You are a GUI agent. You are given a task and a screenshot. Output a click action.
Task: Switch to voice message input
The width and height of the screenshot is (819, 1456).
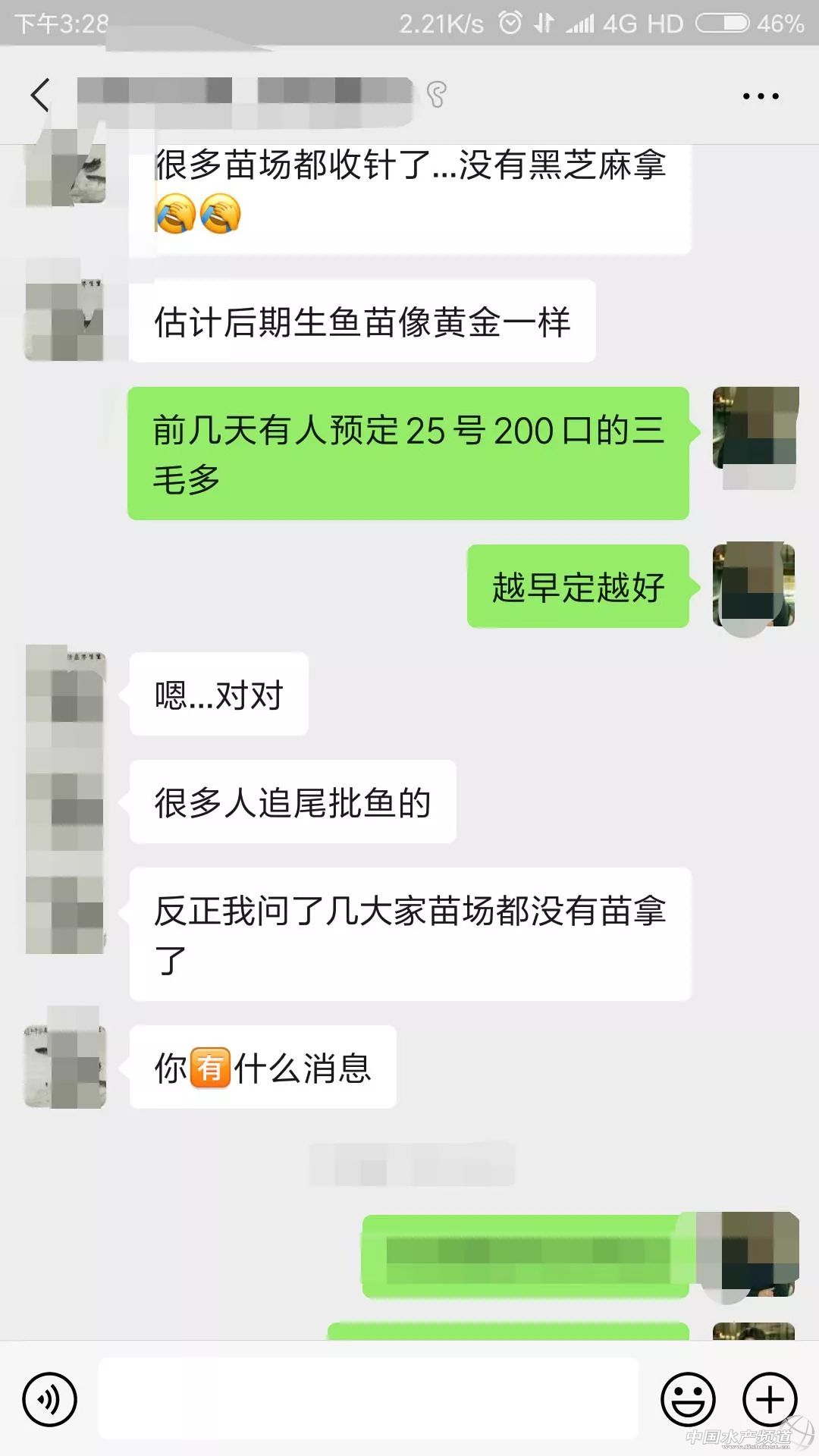click(50, 1398)
